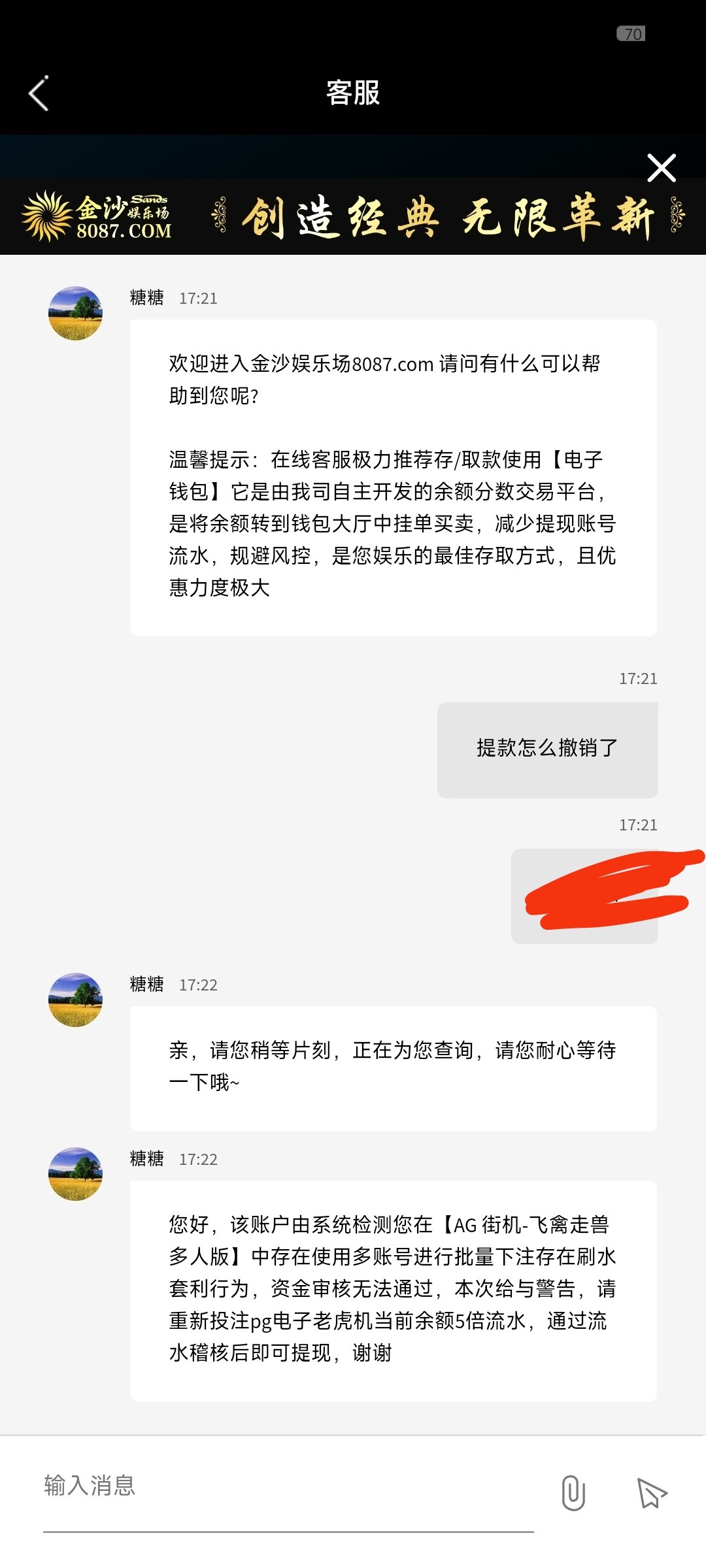706x1568 pixels.
Task: Send the message with the arrow icon
Action: 651,1492
